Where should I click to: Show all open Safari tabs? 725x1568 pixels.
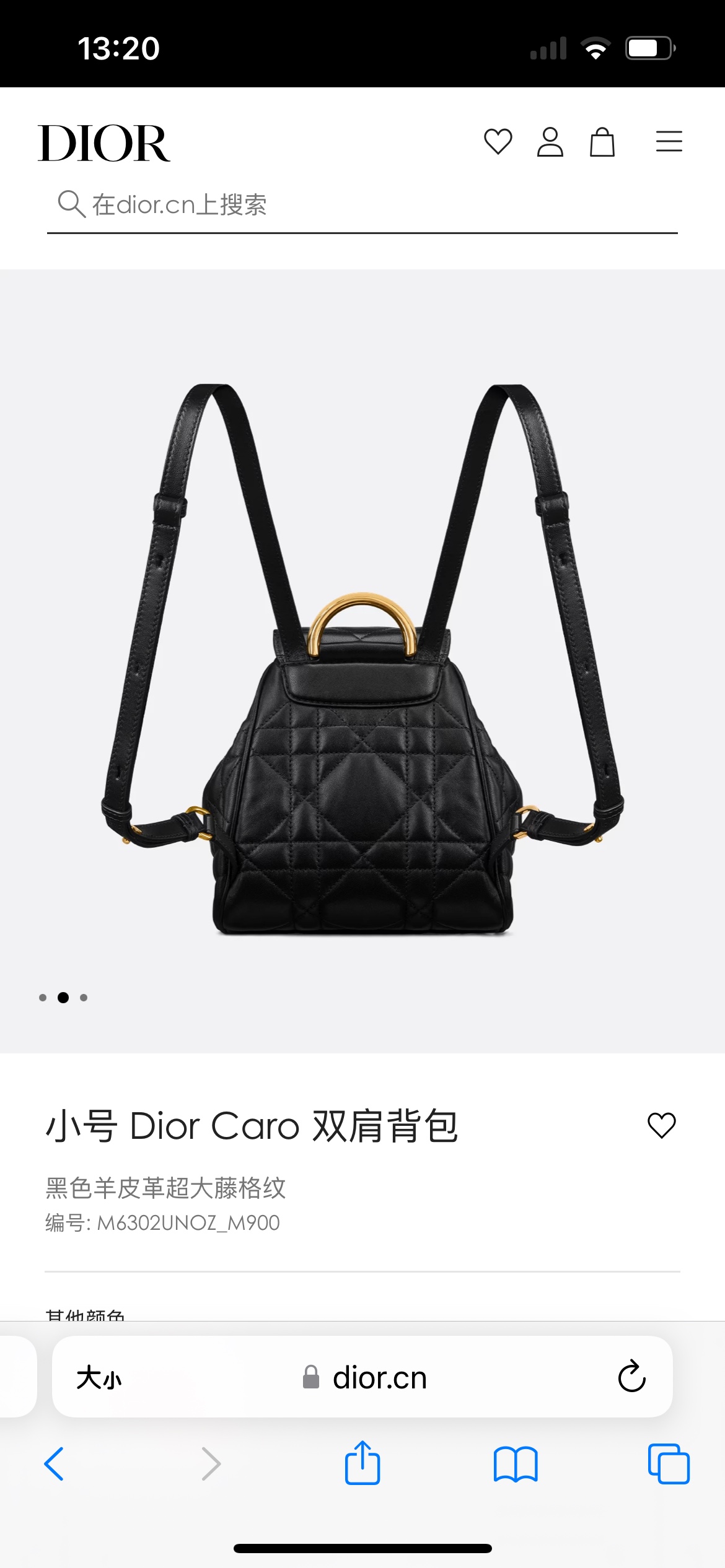[x=669, y=1464]
